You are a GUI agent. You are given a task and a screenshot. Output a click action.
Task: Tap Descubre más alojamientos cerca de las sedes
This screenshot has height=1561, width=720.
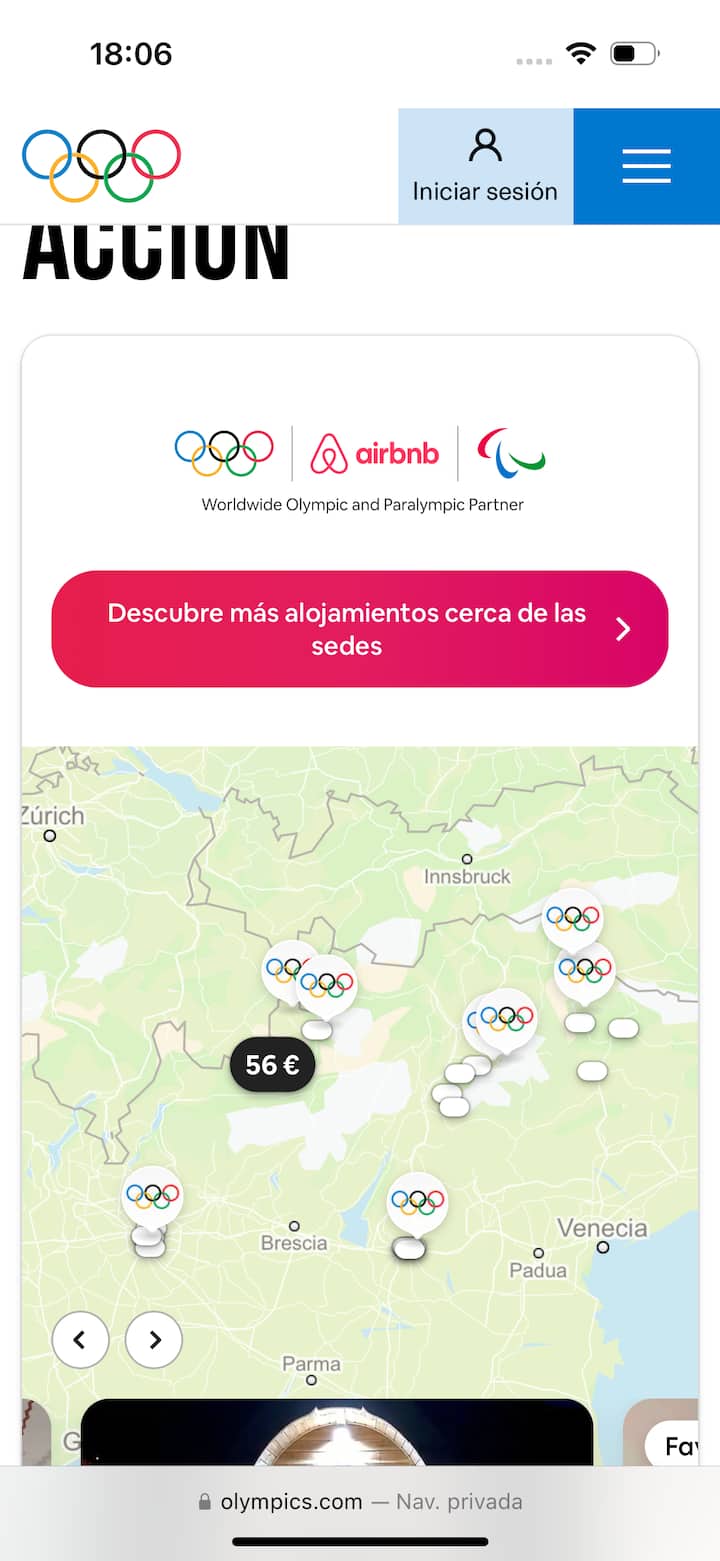tap(360, 629)
